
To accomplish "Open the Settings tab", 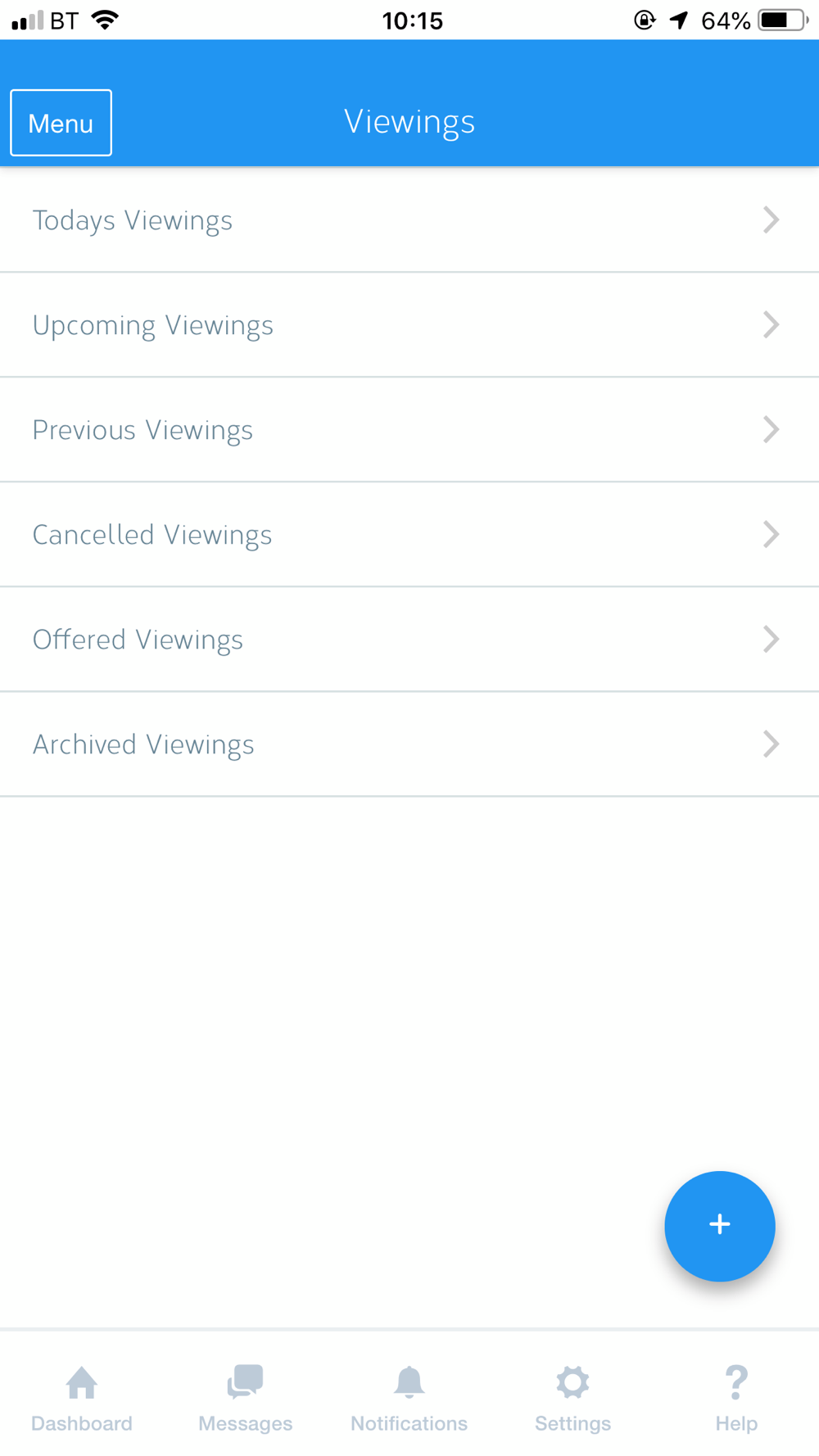I will click(572, 1399).
